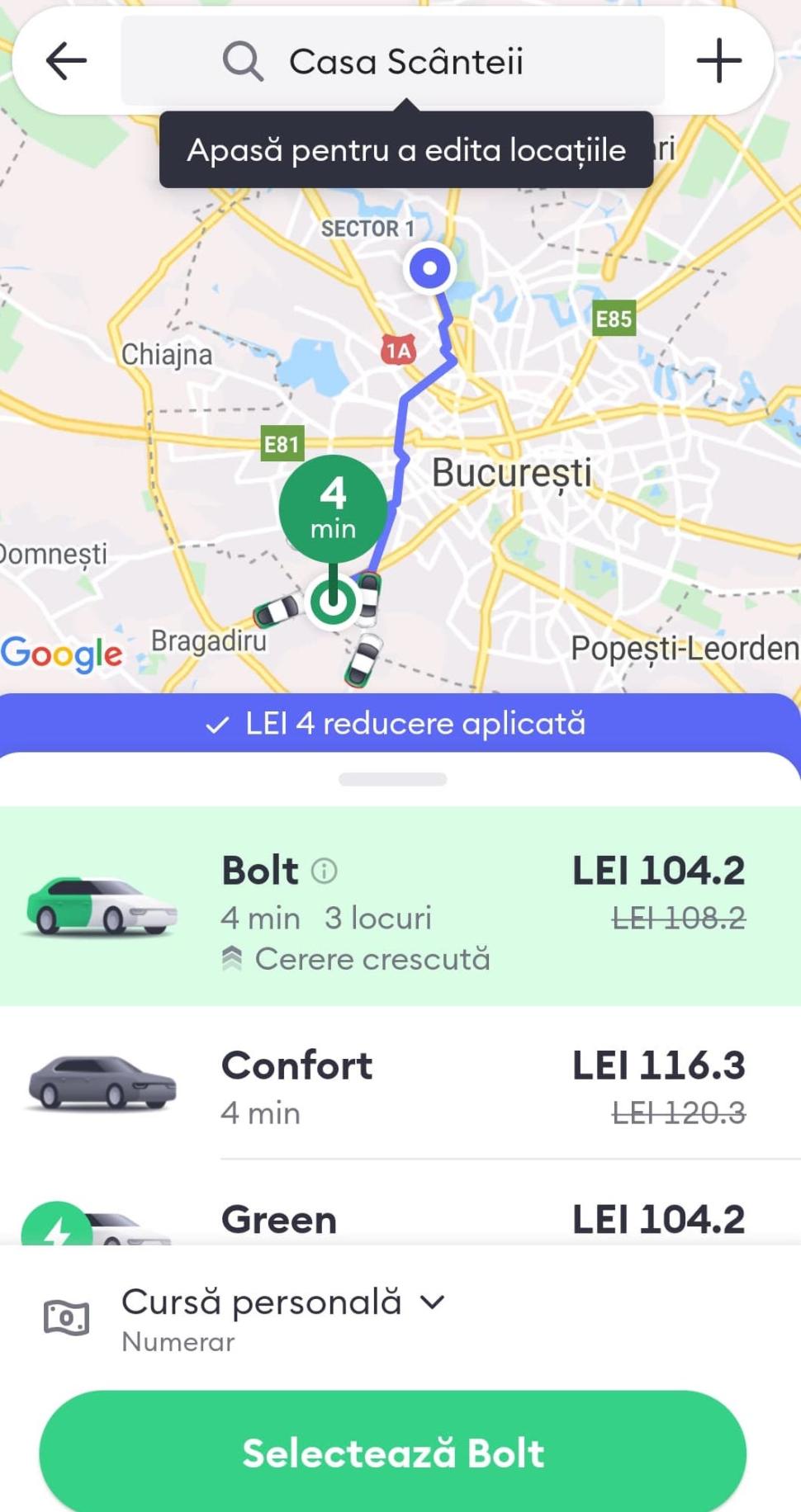This screenshot has width=801, height=1512.
Task: Add a stop with the plus icon
Action: 718,61
